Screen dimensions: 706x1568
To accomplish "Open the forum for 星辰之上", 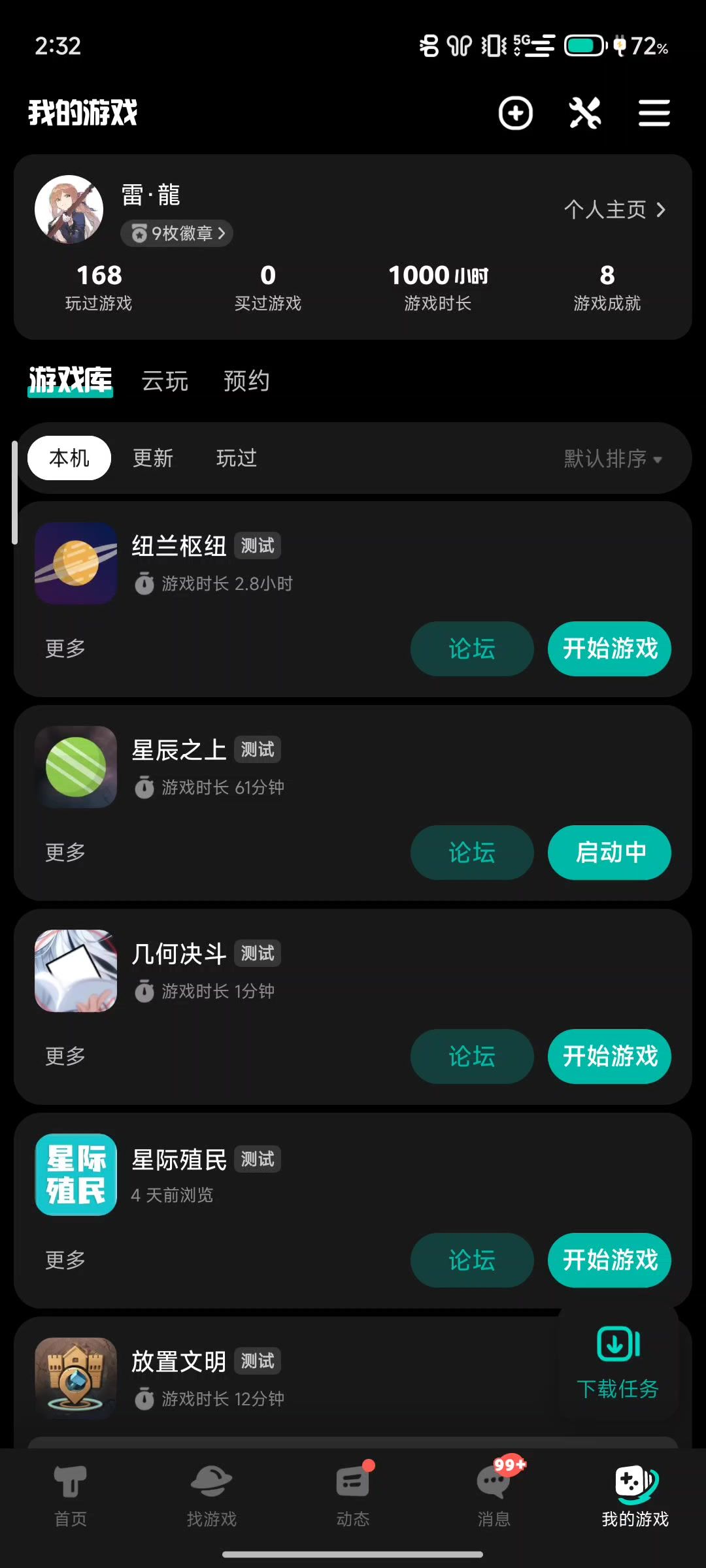I will click(x=472, y=853).
